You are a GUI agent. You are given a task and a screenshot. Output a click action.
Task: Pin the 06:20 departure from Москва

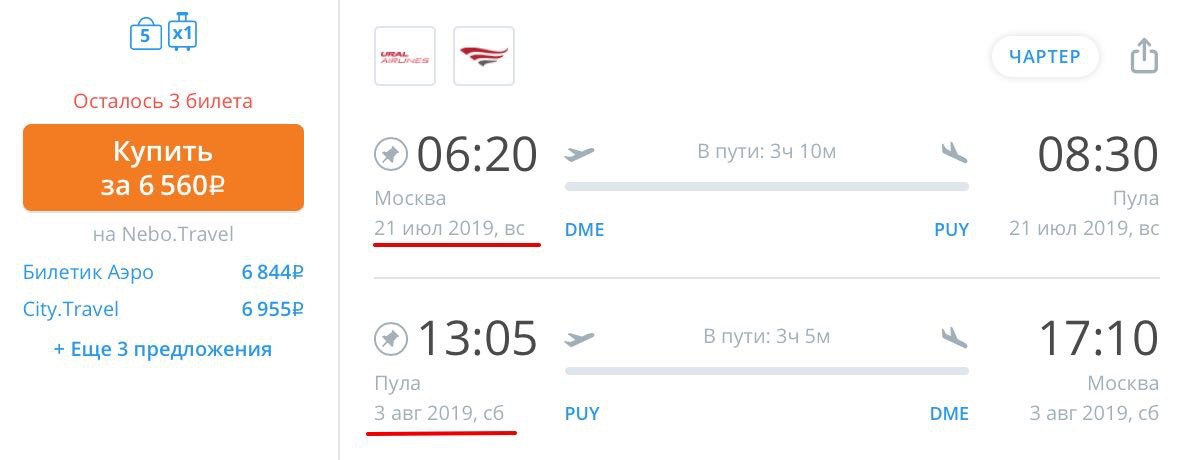tap(390, 155)
